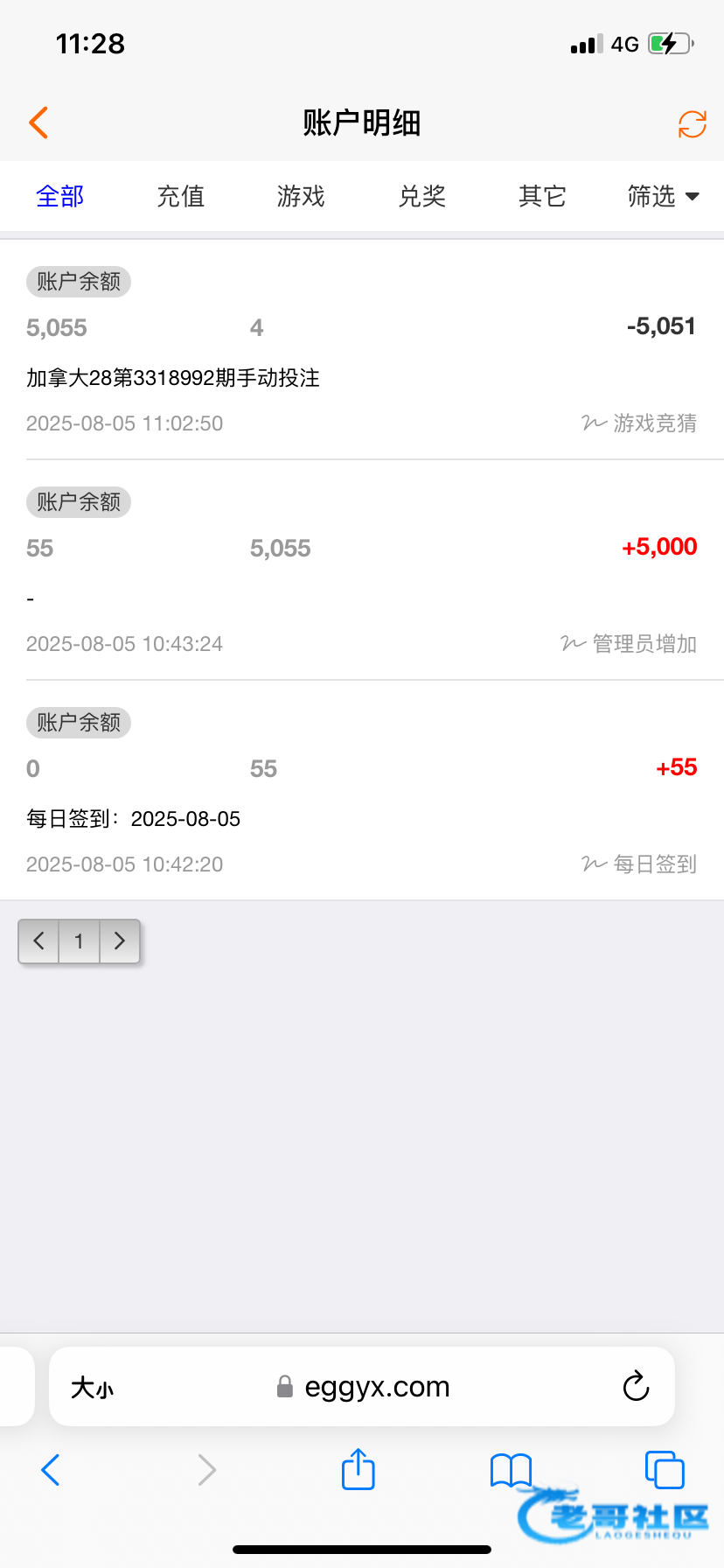
Task: Open the bookmarks book icon
Action: [511, 1470]
